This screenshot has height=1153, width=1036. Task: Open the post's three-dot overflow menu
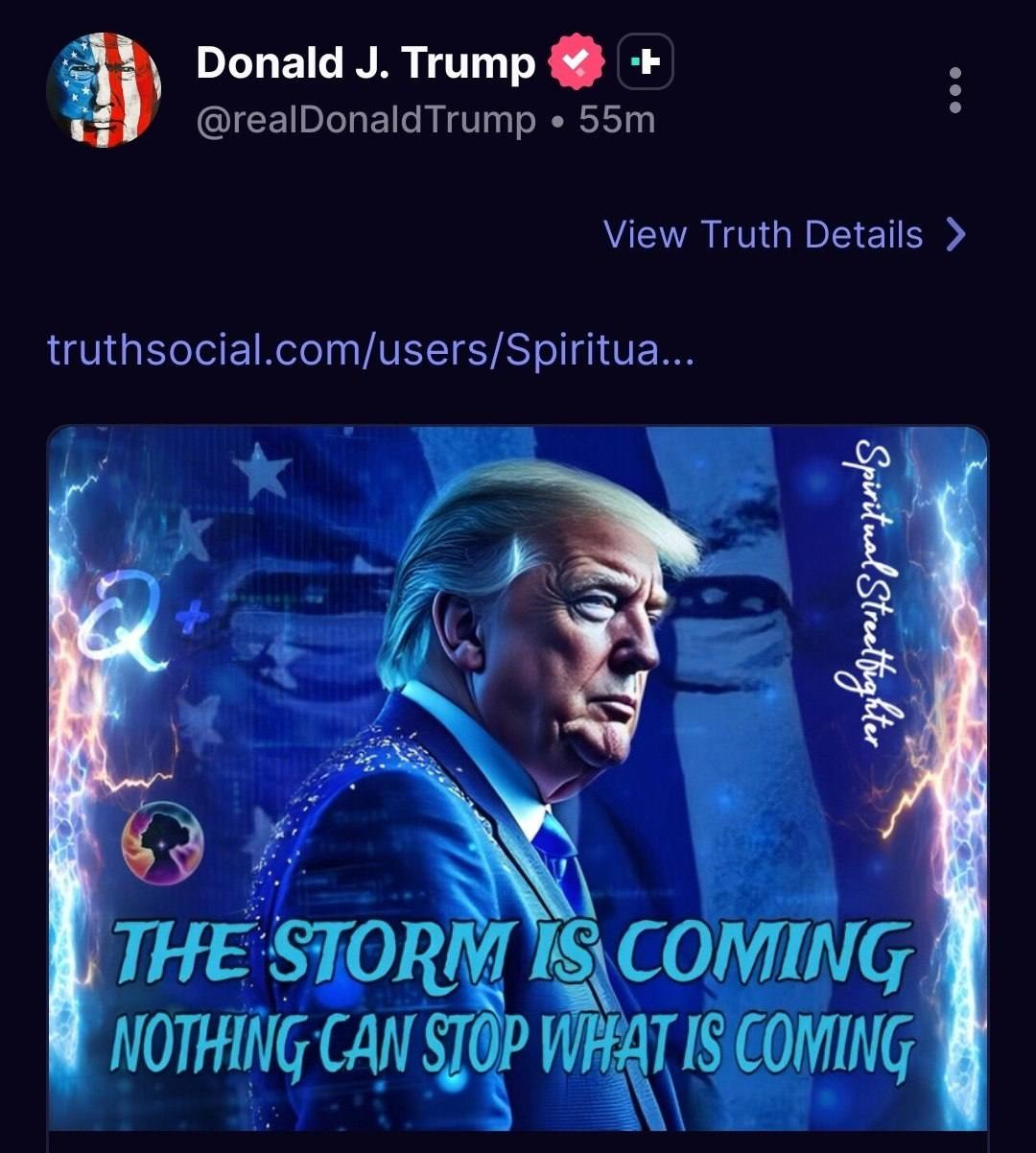tap(954, 90)
